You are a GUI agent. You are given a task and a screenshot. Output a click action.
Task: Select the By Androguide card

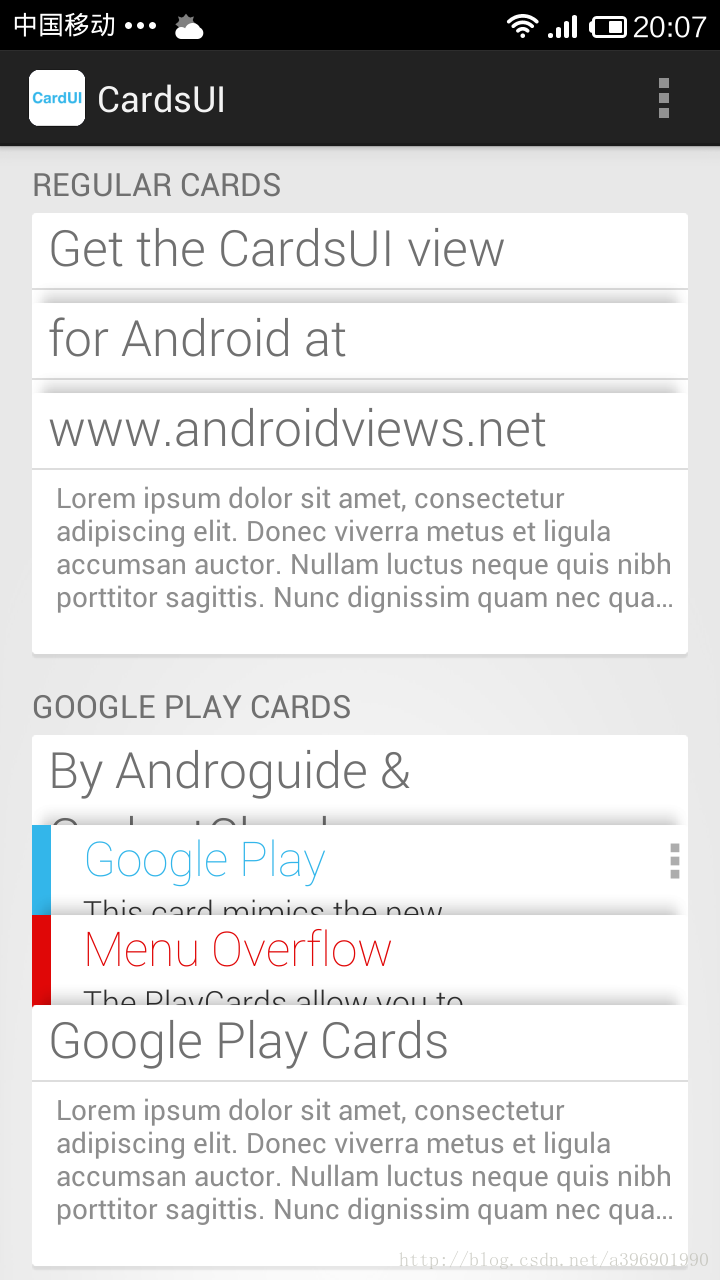pos(360,780)
